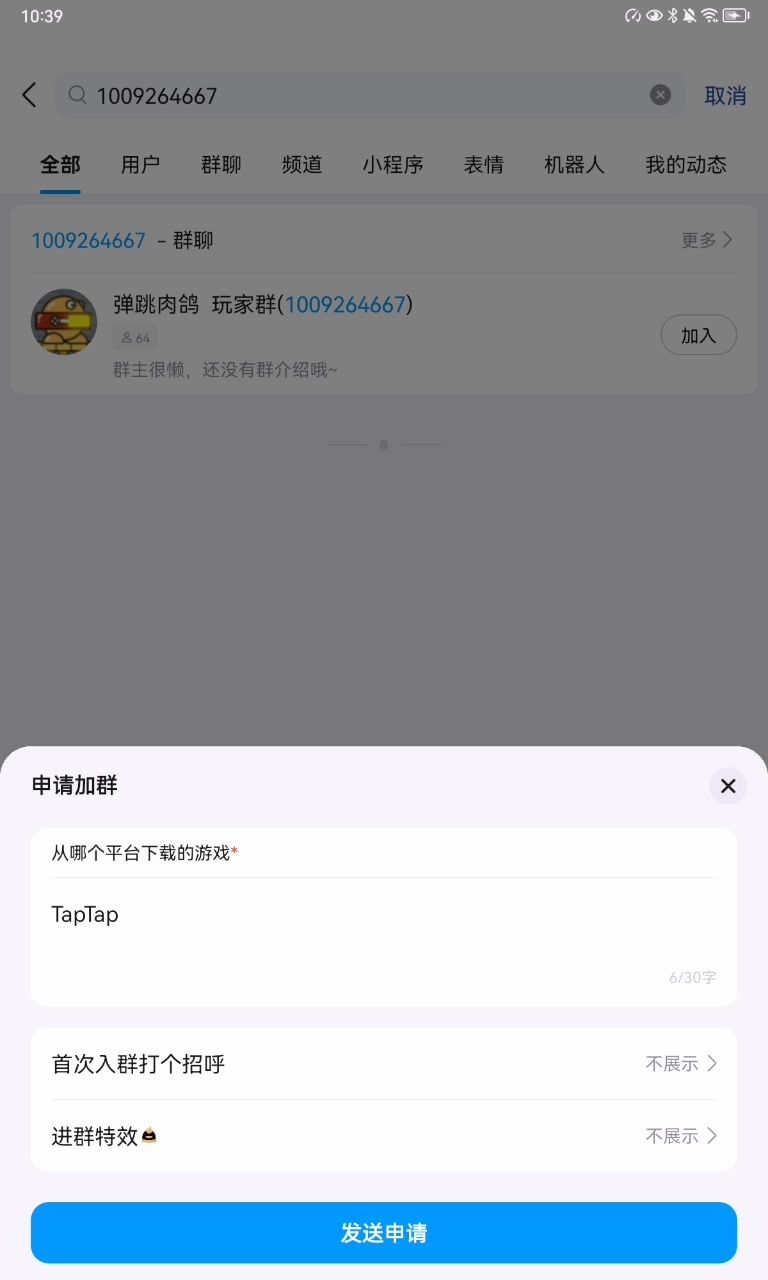The width and height of the screenshot is (768, 1280).
Task: Switch to the 群聊 tab
Action: click(x=221, y=165)
